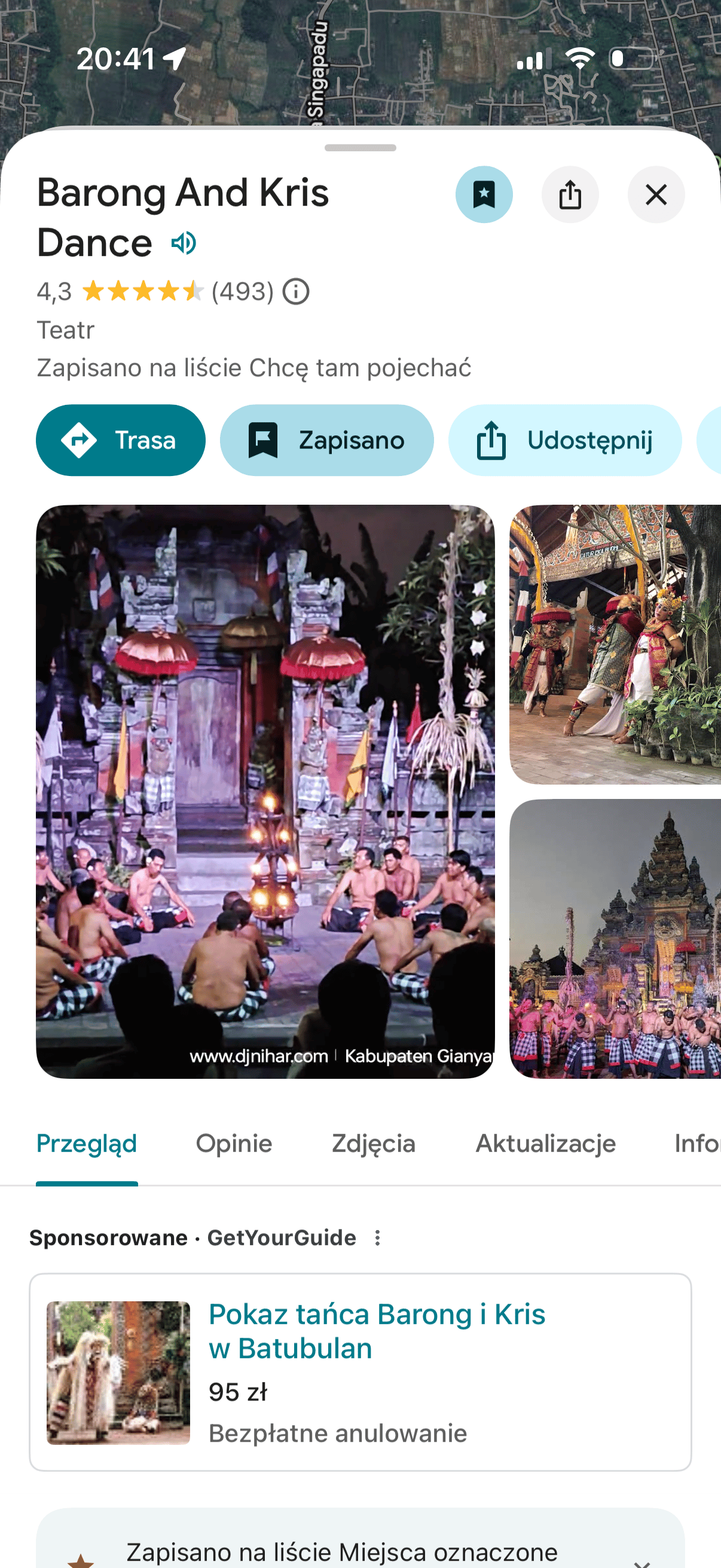This screenshot has height=1568, width=721.
Task: Select the Przegląd tab
Action: (87, 1143)
